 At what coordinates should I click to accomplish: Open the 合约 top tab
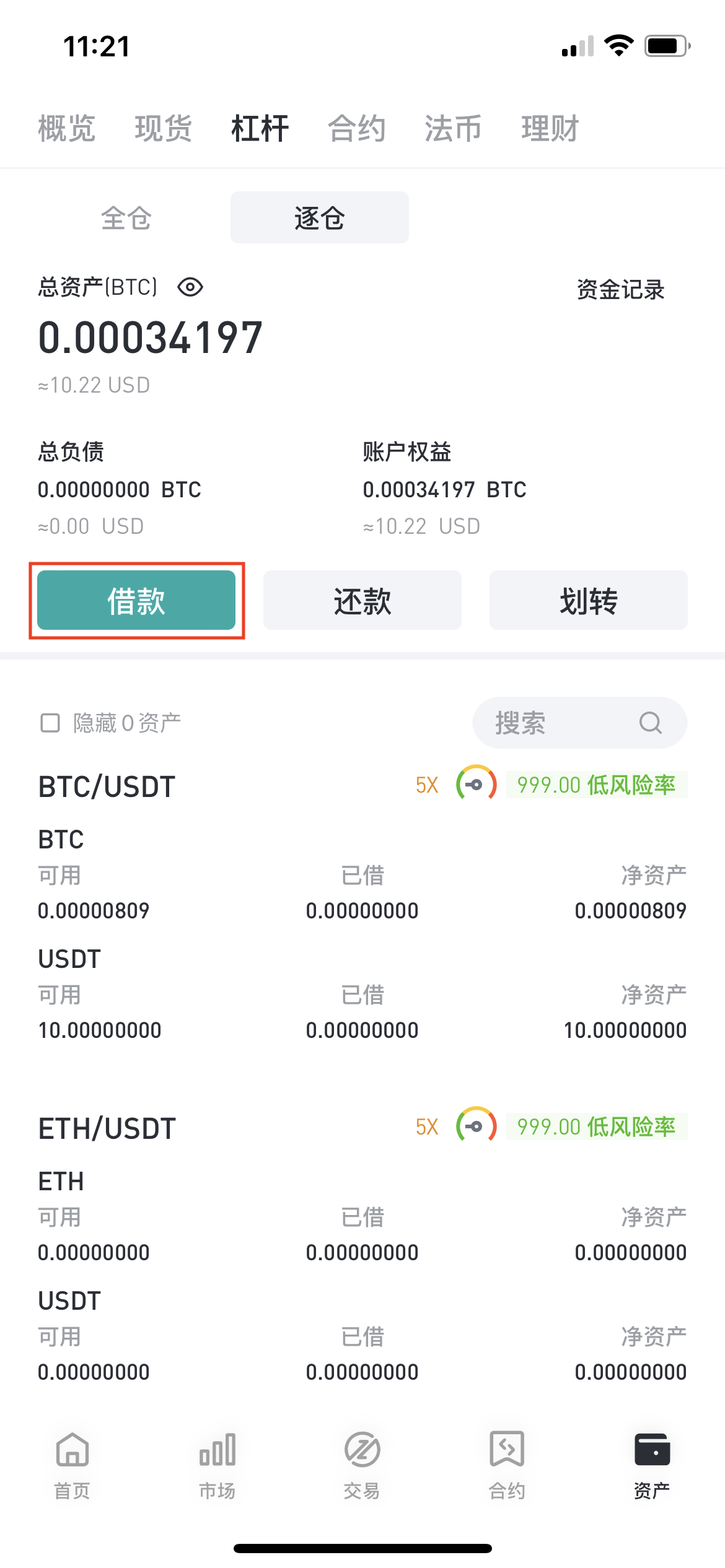356,129
